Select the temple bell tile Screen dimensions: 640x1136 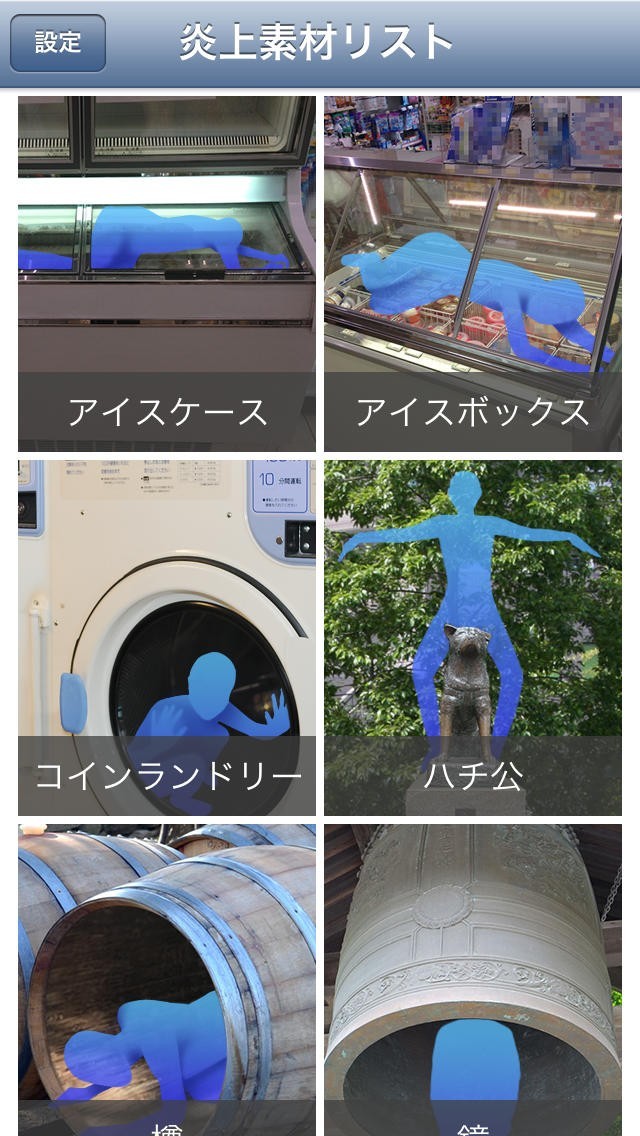(x=473, y=980)
